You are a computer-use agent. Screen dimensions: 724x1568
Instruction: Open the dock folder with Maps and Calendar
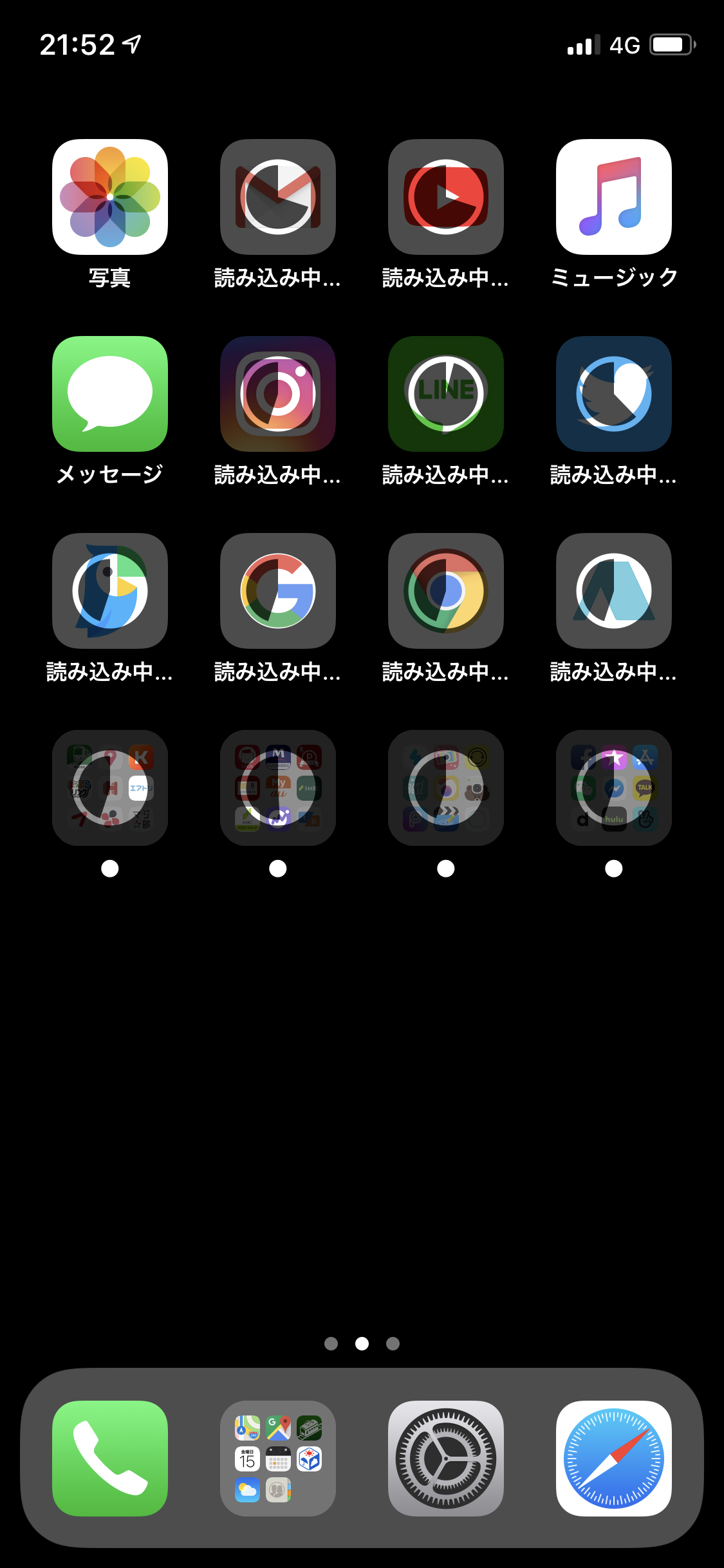pos(278,1459)
